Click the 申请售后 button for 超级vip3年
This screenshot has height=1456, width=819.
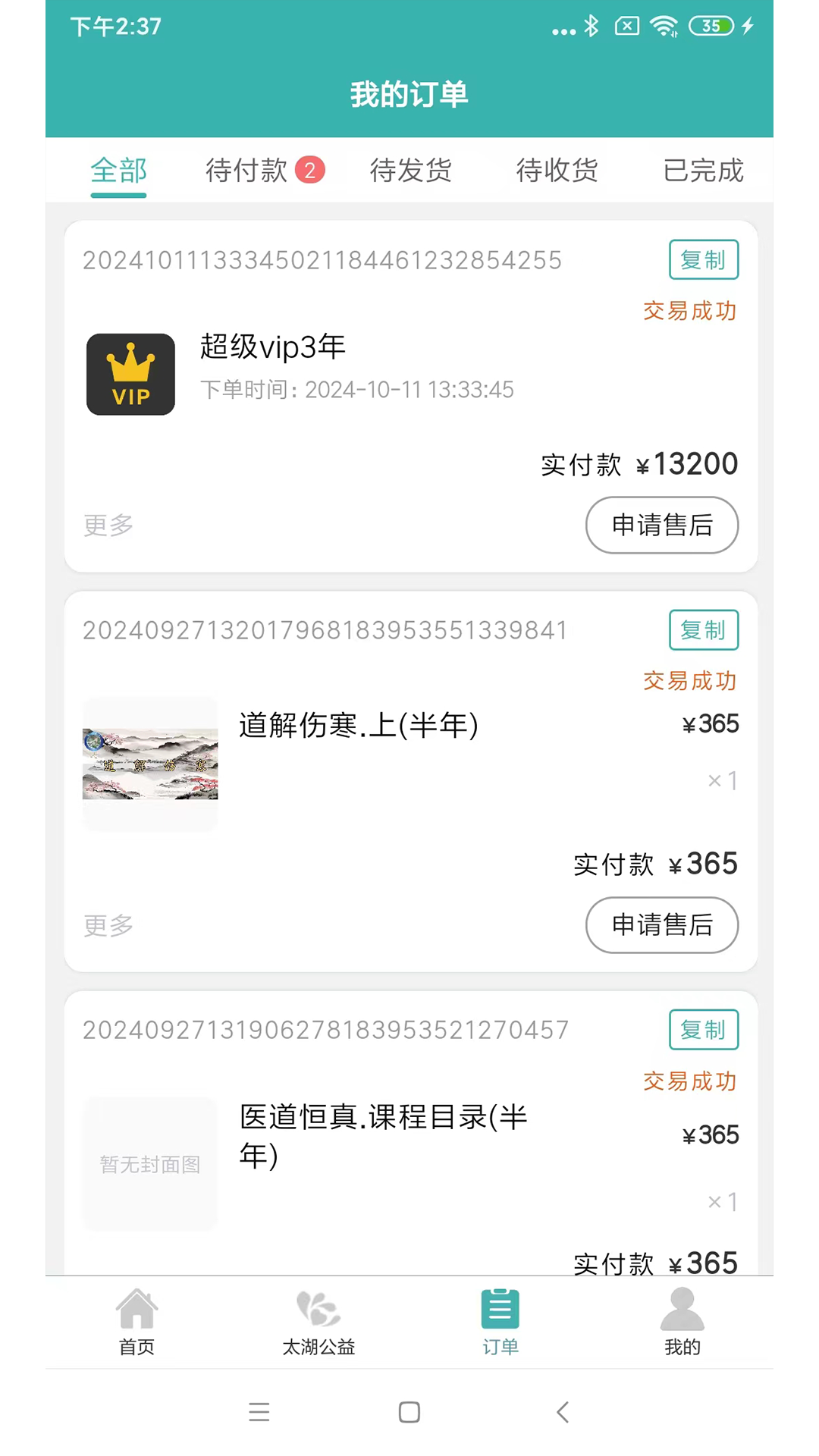pyautogui.click(x=661, y=525)
